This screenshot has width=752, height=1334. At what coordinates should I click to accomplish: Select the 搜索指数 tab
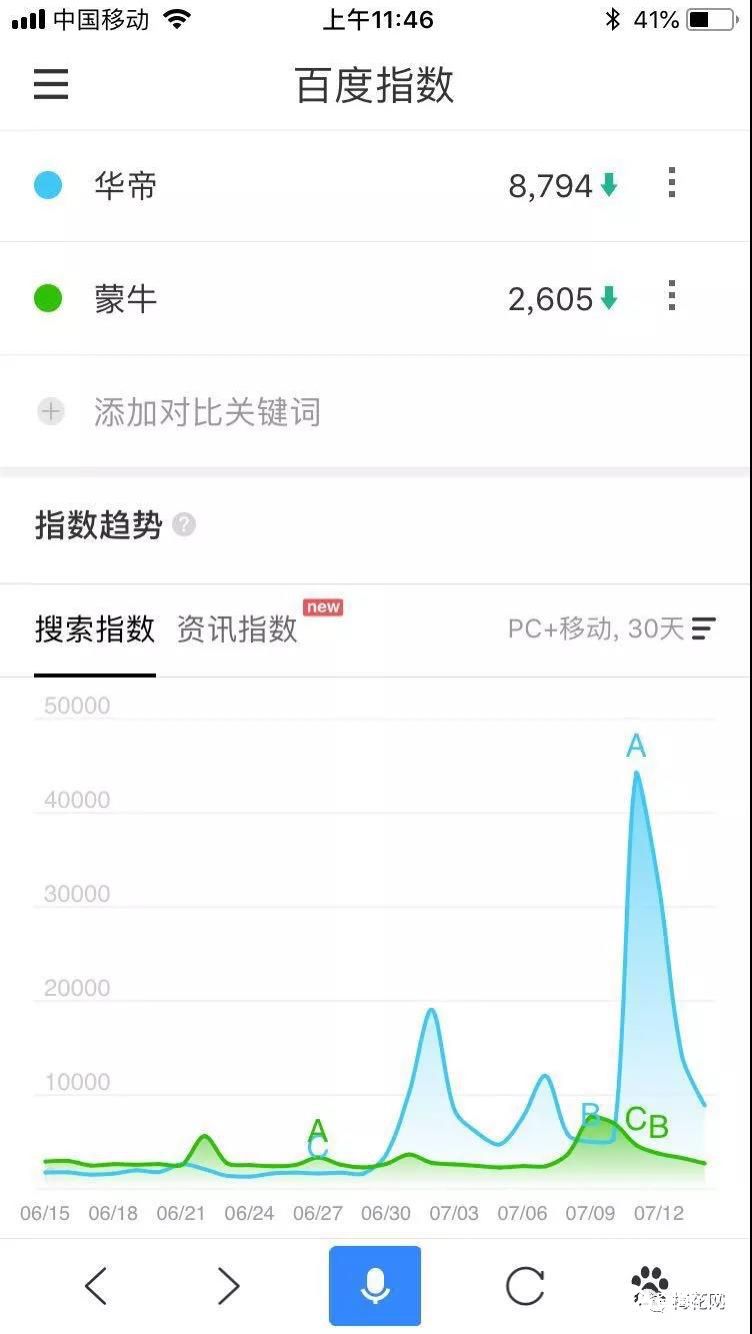(x=94, y=630)
